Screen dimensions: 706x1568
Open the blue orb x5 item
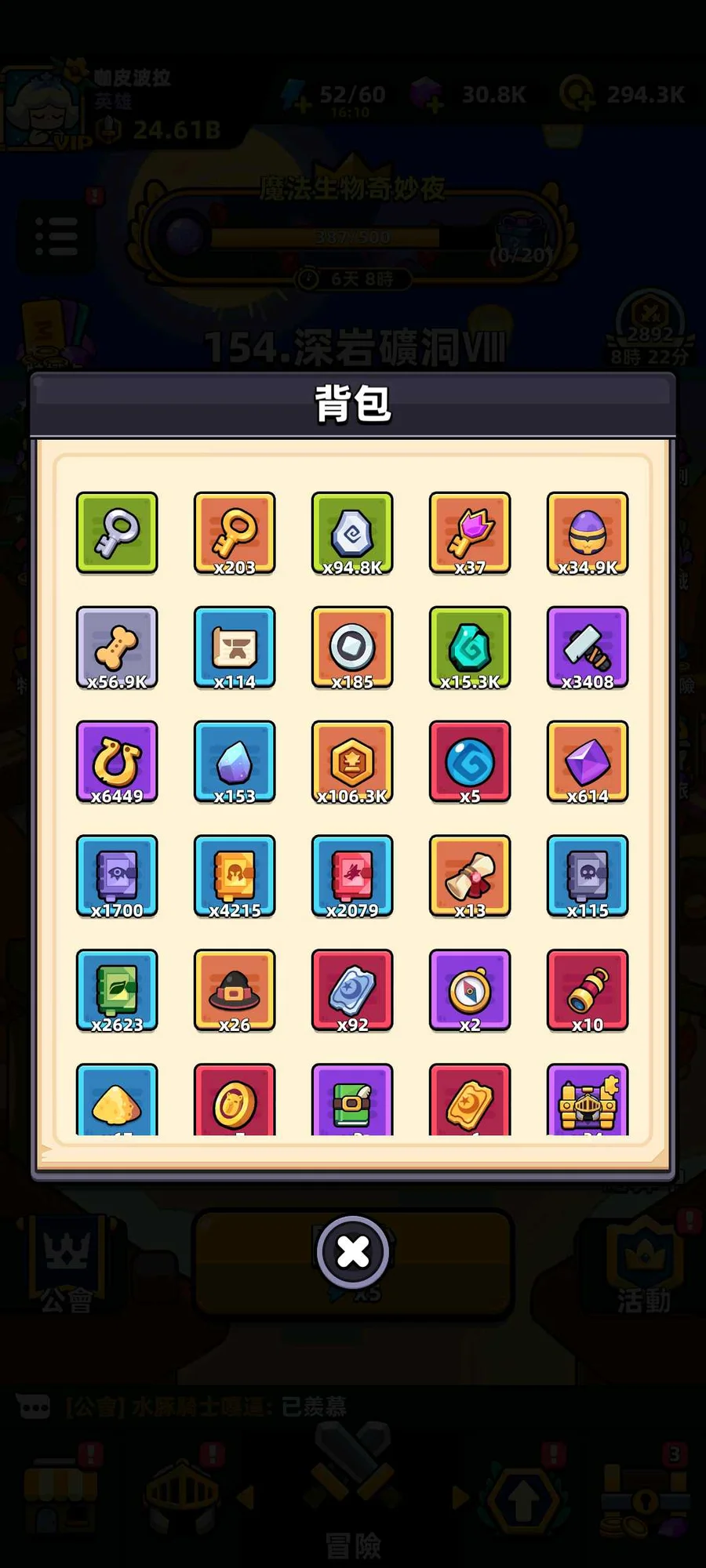[x=470, y=761]
